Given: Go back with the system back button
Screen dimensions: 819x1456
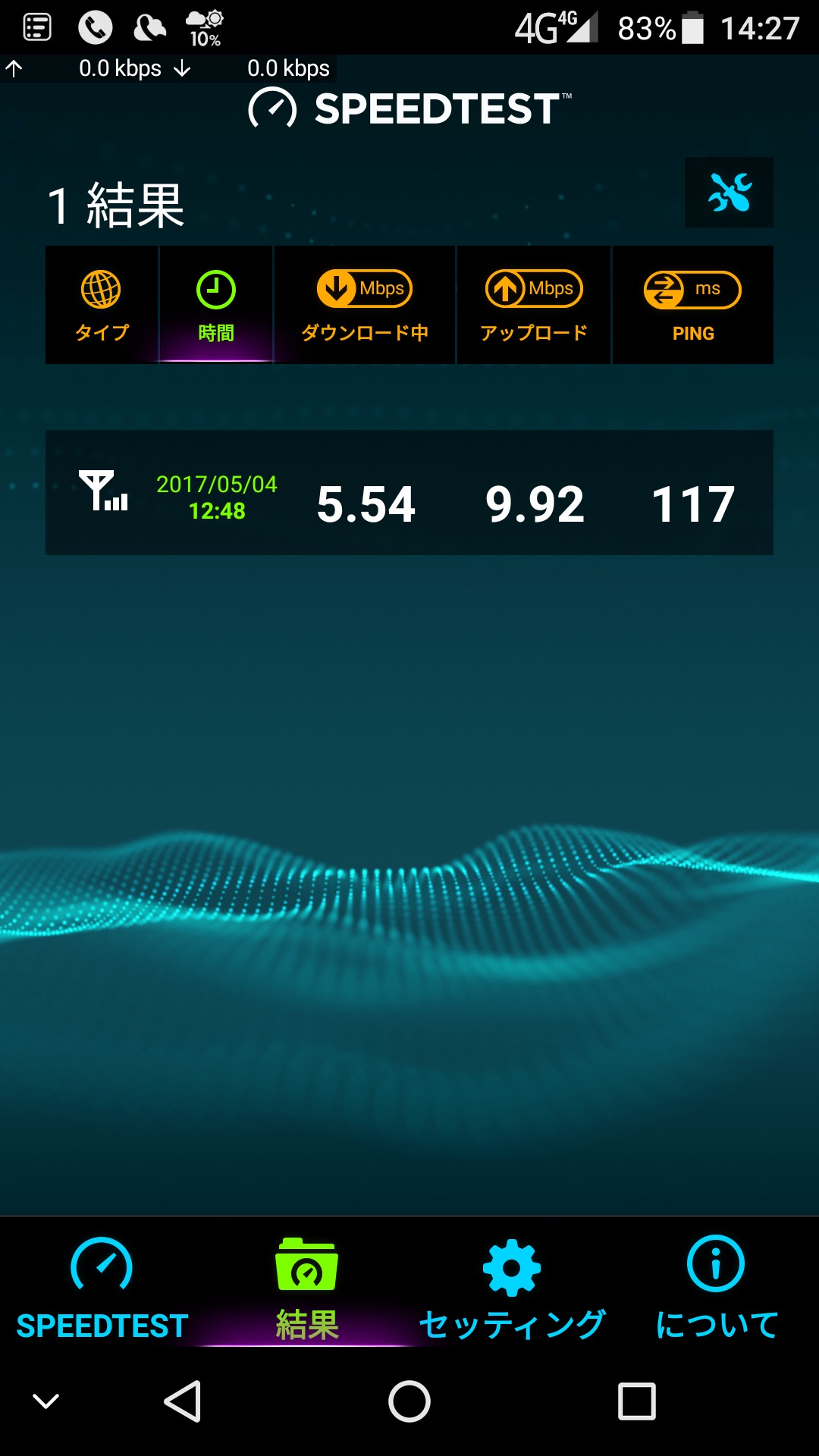Looking at the screenshot, I should tap(183, 1401).
